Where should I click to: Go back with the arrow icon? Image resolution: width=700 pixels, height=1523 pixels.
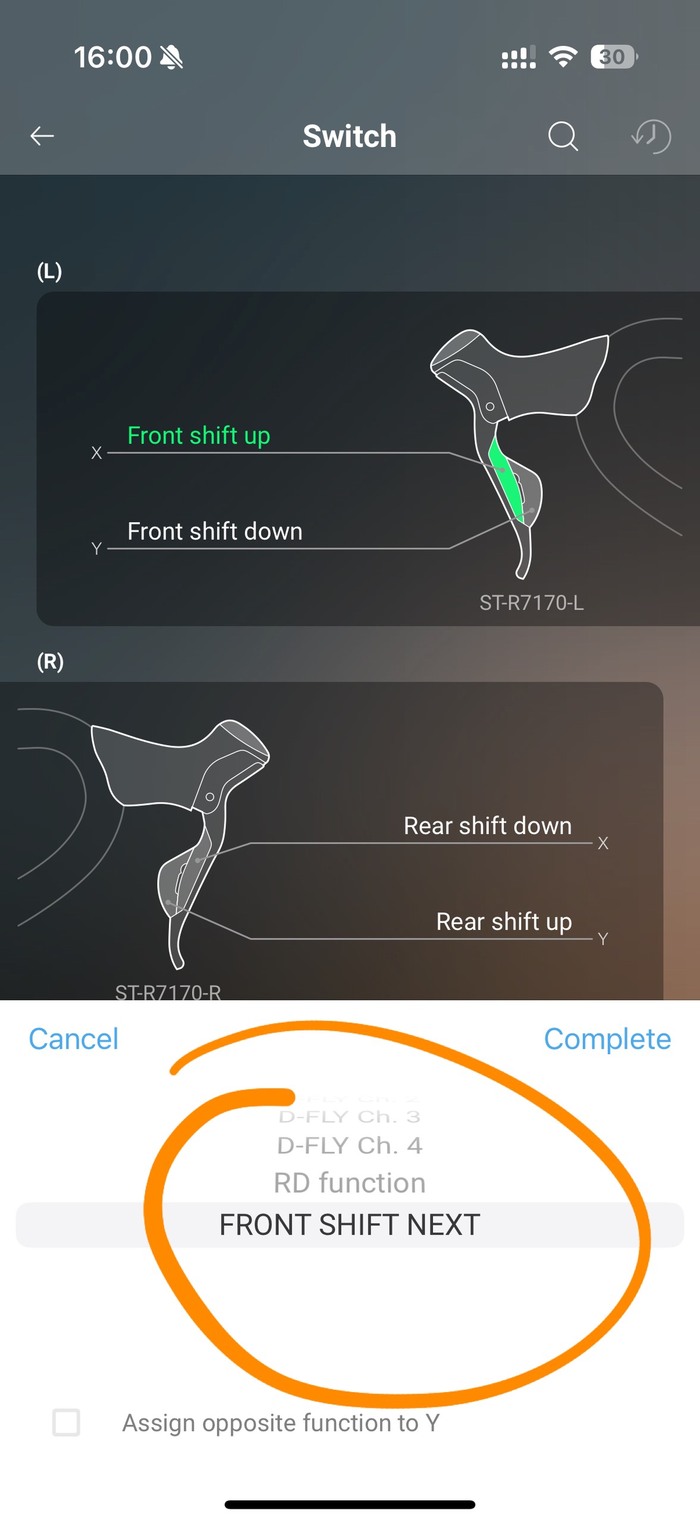click(42, 136)
